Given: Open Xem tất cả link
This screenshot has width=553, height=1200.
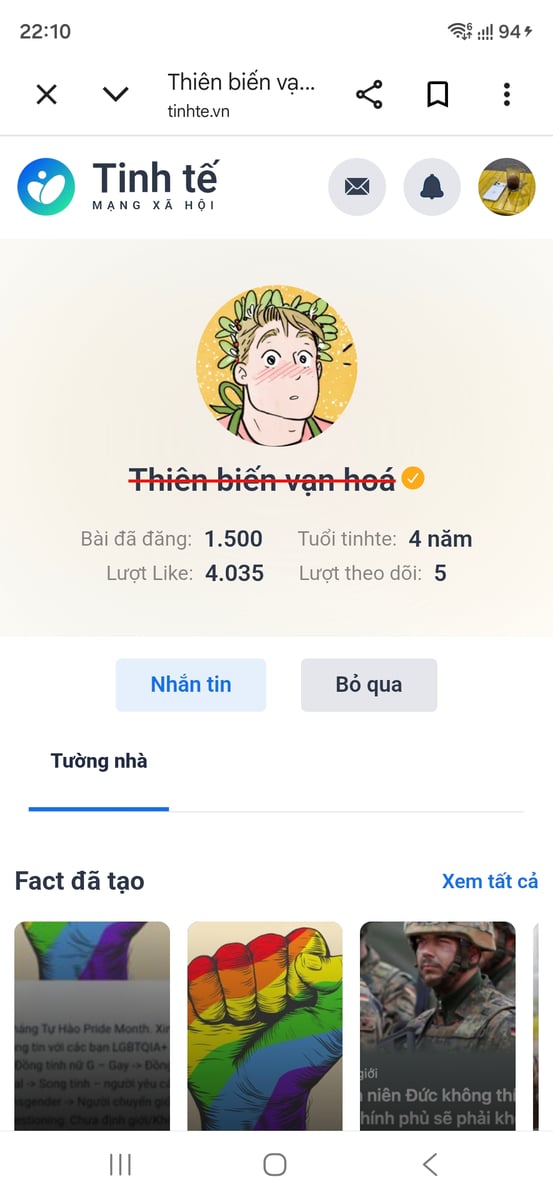Looking at the screenshot, I should pos(490,881).
